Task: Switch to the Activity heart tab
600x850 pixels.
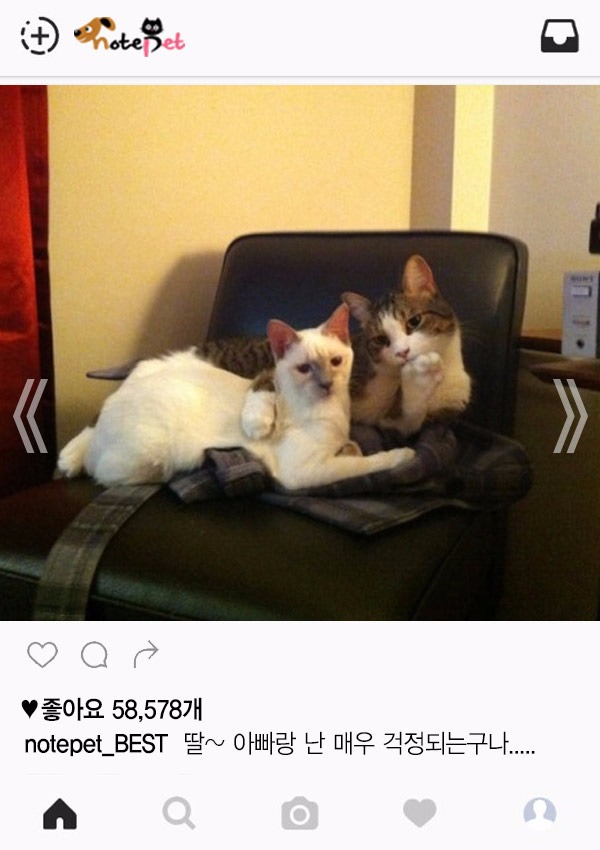Action: pos(419,813)
